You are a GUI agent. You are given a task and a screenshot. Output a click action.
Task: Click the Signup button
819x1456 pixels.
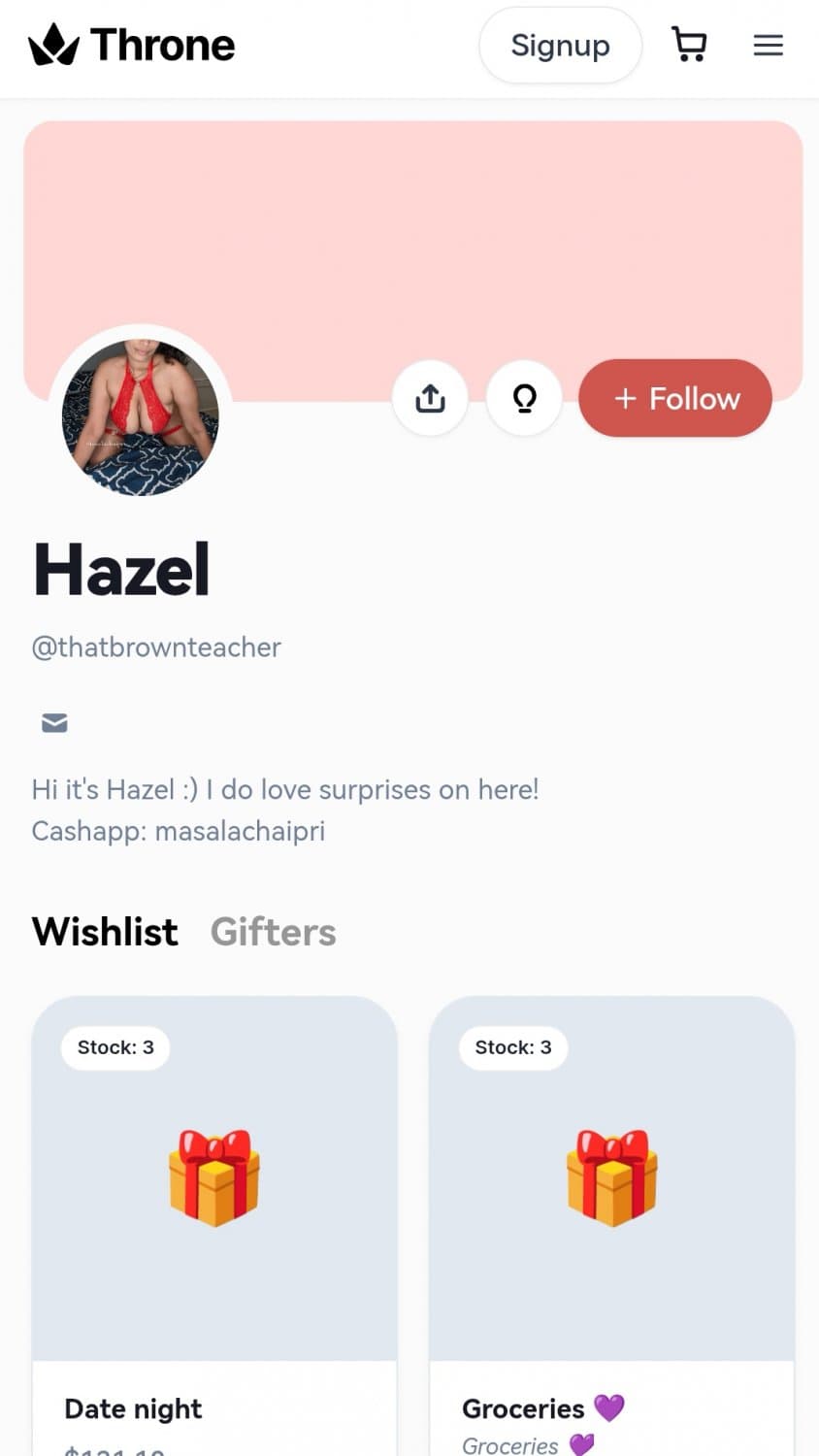(x=560, y=45)
